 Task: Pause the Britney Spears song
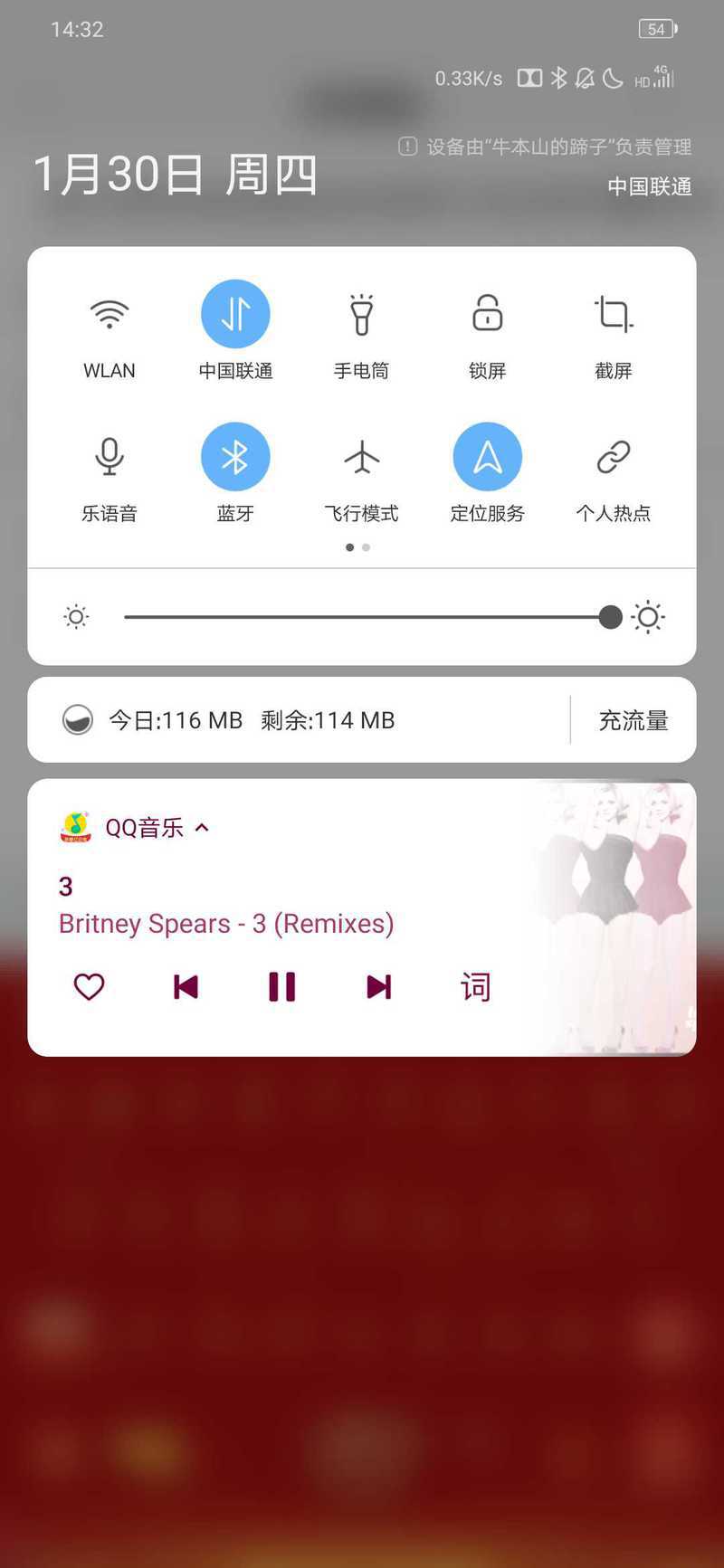click(x=281, y=986)
